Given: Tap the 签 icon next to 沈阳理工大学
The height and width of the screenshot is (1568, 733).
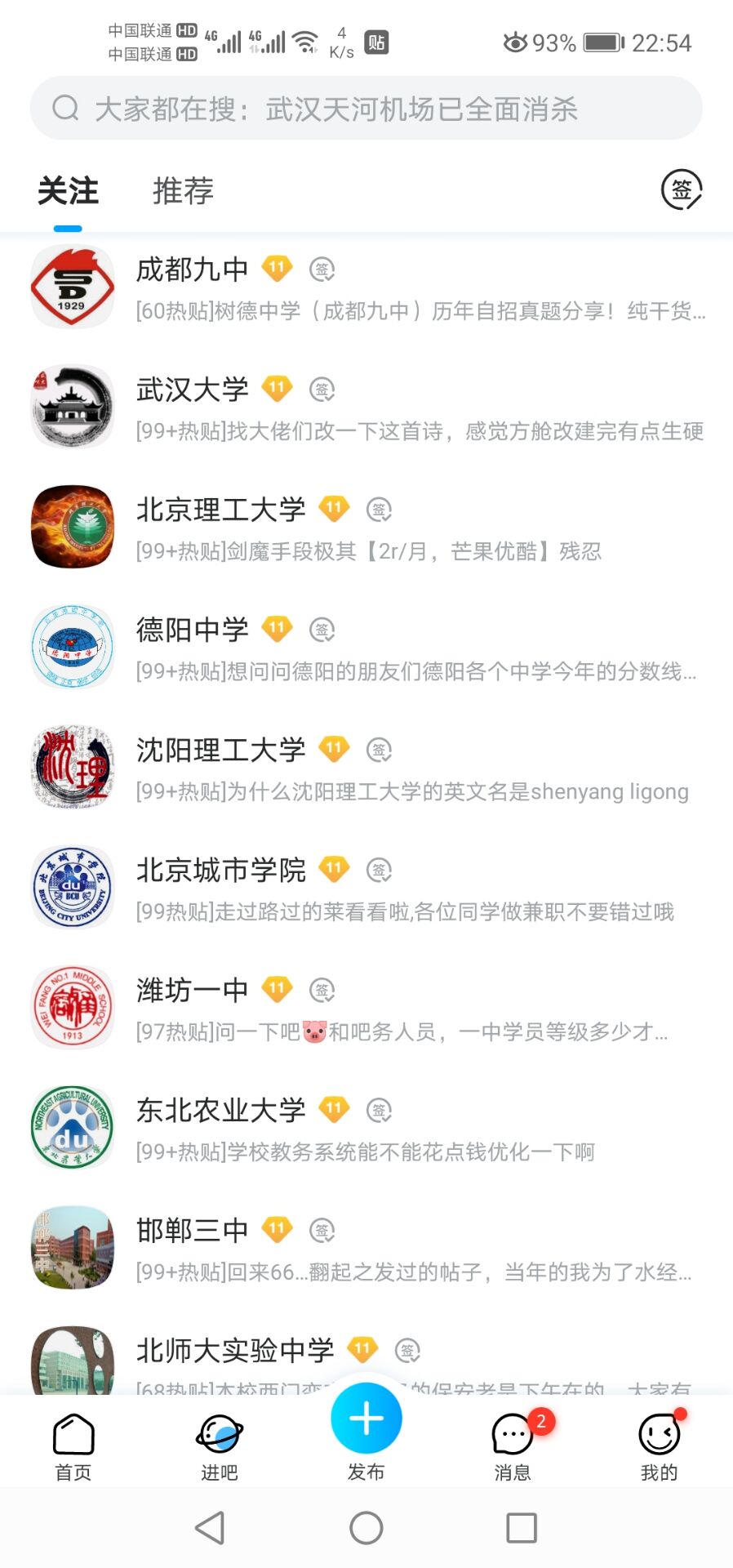Looking at the screenshot, I should (379, 750).
